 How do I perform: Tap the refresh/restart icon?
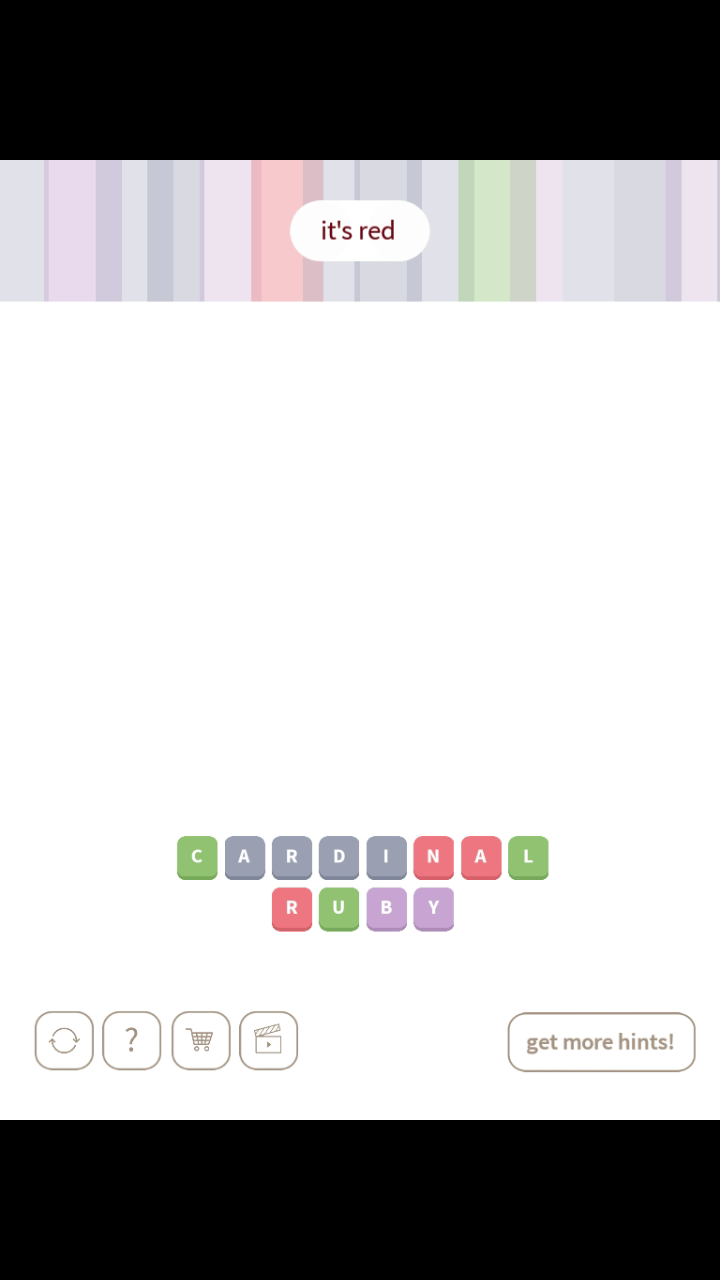[x=64, y=1041]
